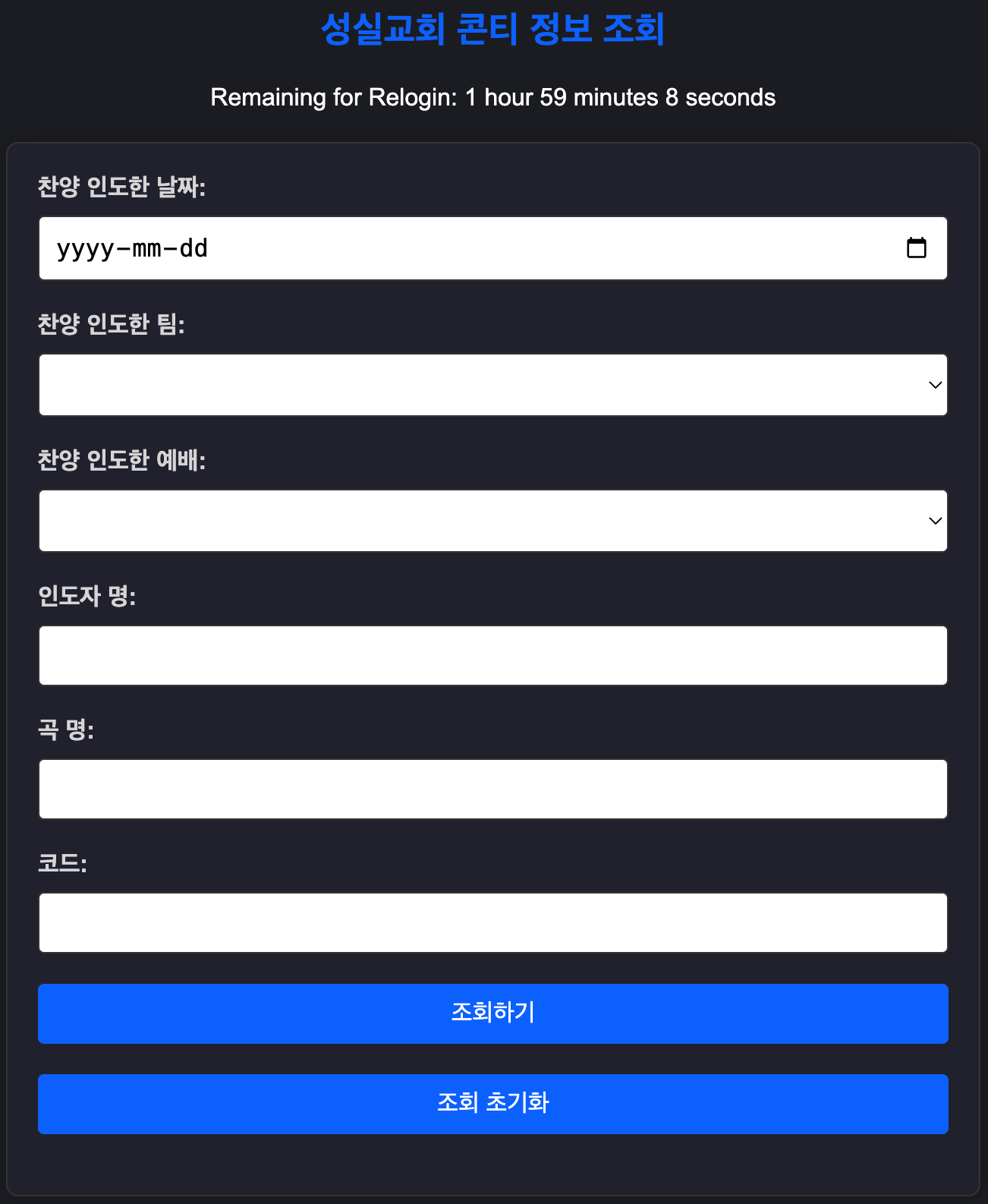Expand the 찬양 인도한 팀 dropdown
The width and height of the screenshot is (988, 1204).
[493, 385]
